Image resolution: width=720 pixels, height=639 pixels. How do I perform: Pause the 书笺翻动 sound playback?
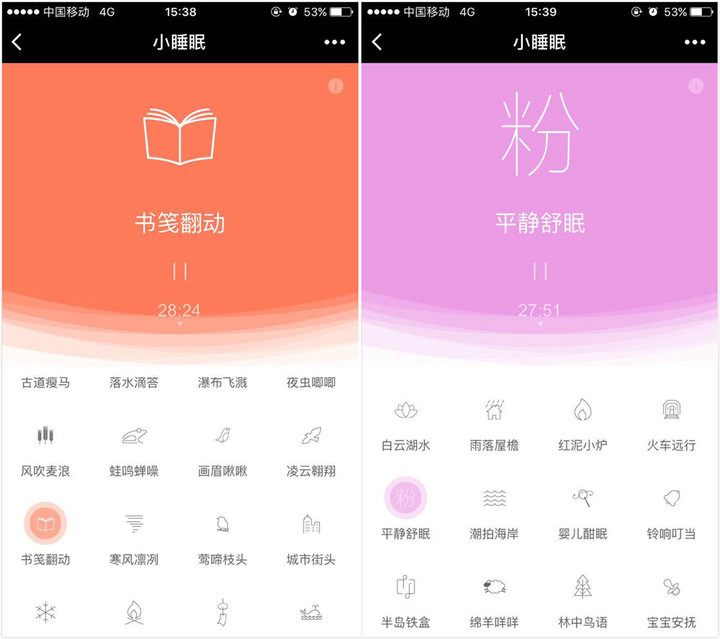click(180, 271)
